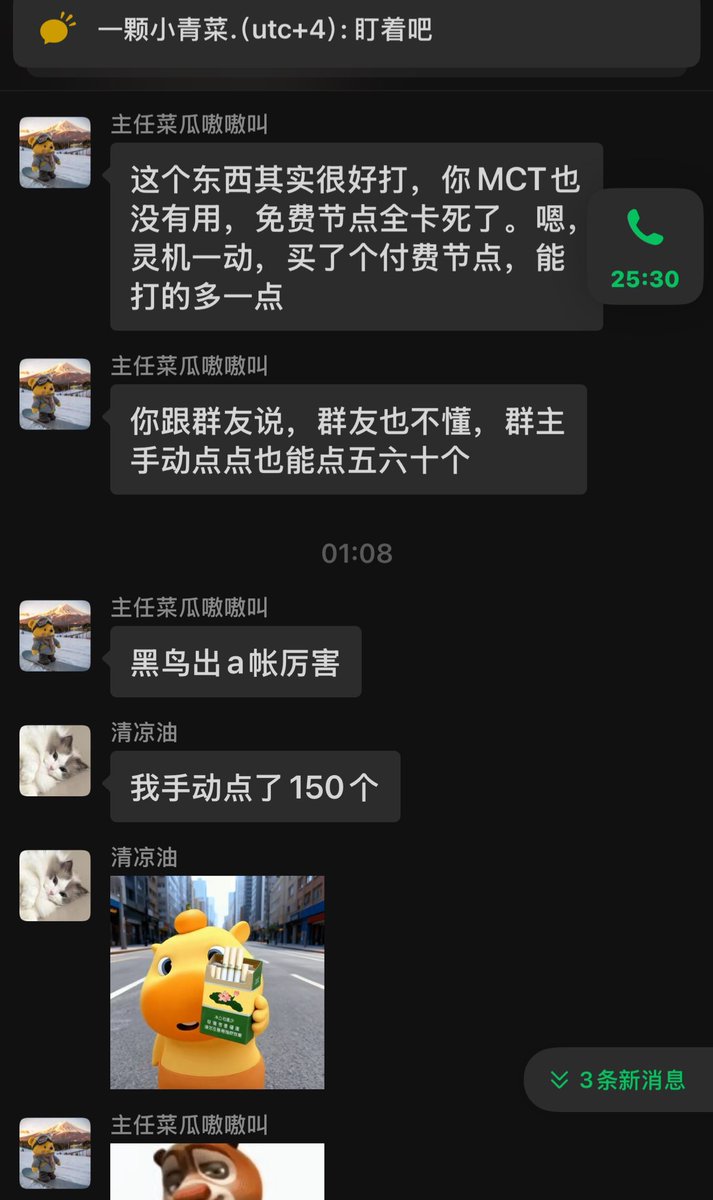This screenshot has width=713, height=1200.
Task: Jump to the 3条新消息
Action: click(618, 1080)
